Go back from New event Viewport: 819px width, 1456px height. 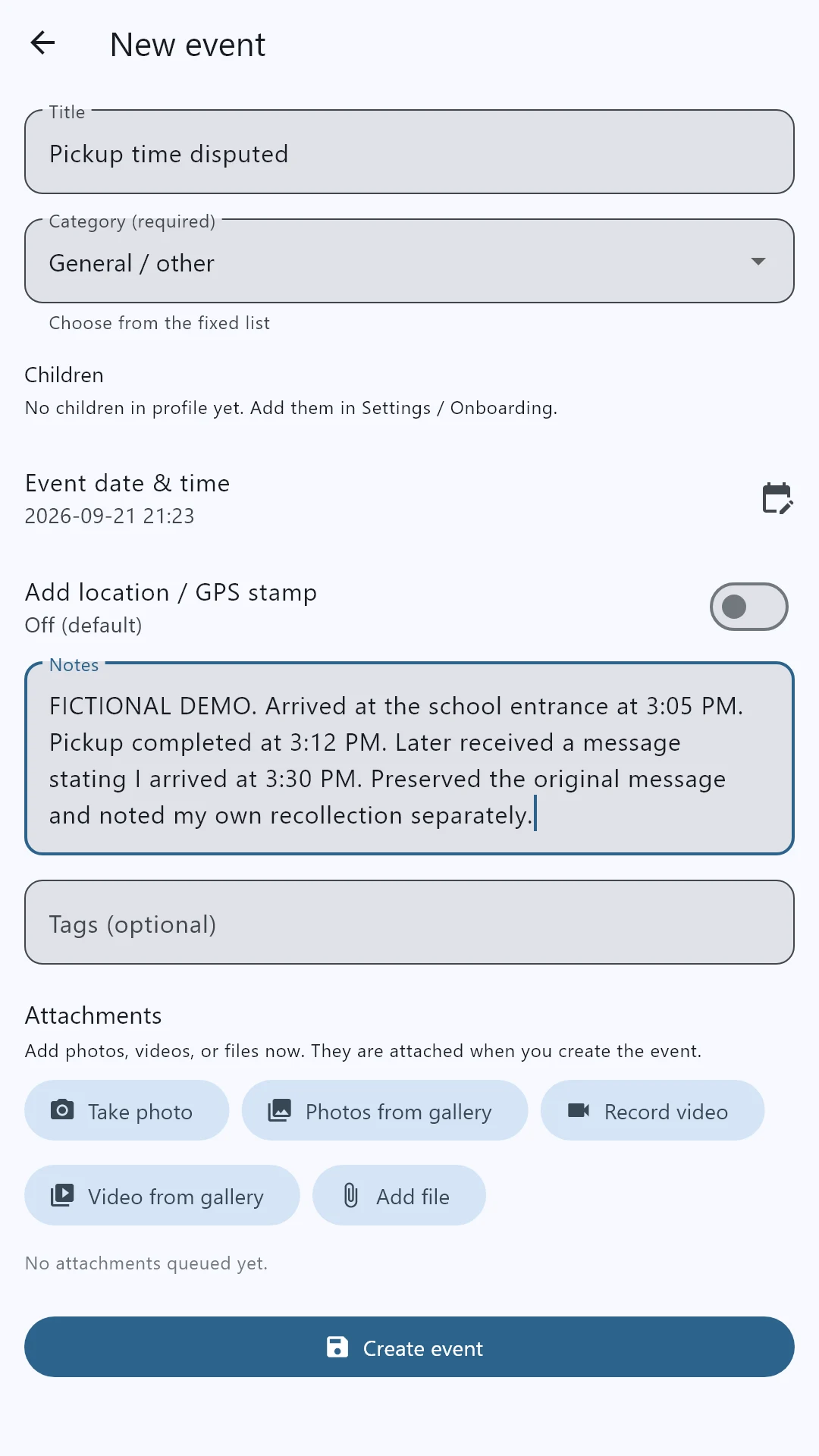[x=43, y=43]
